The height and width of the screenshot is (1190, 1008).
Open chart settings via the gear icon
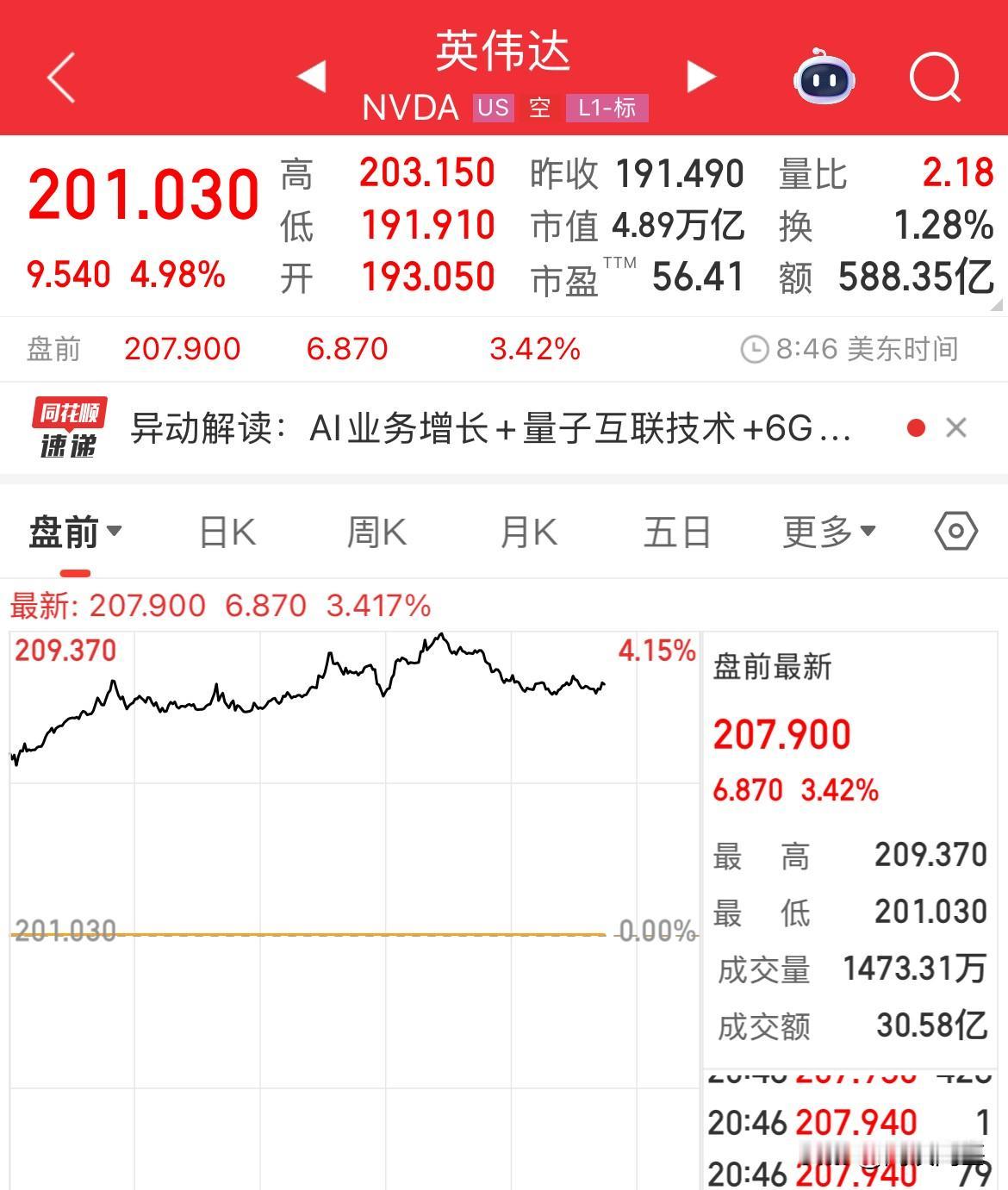[x=955, y=532]
